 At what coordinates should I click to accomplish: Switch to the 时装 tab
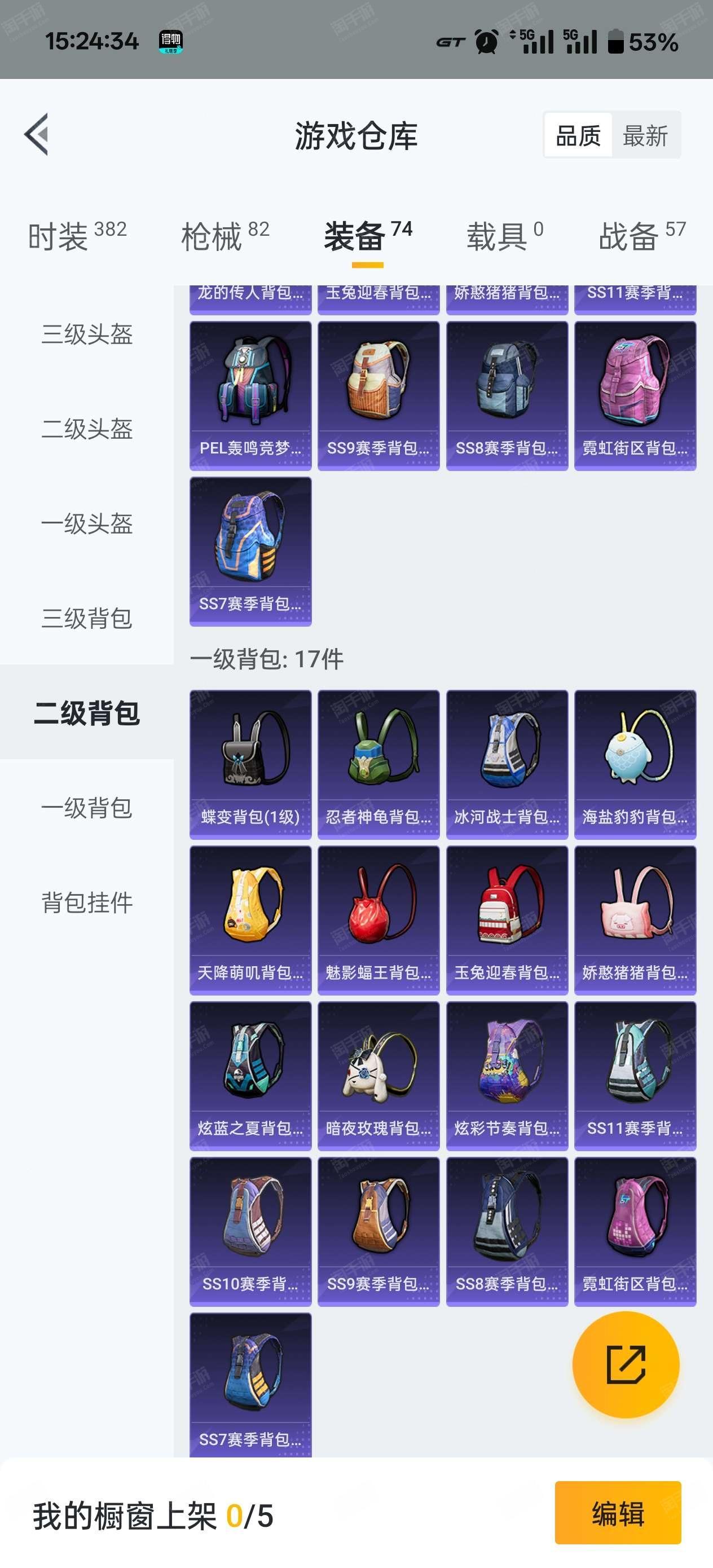pyautogui.click(x=77, y=236)
